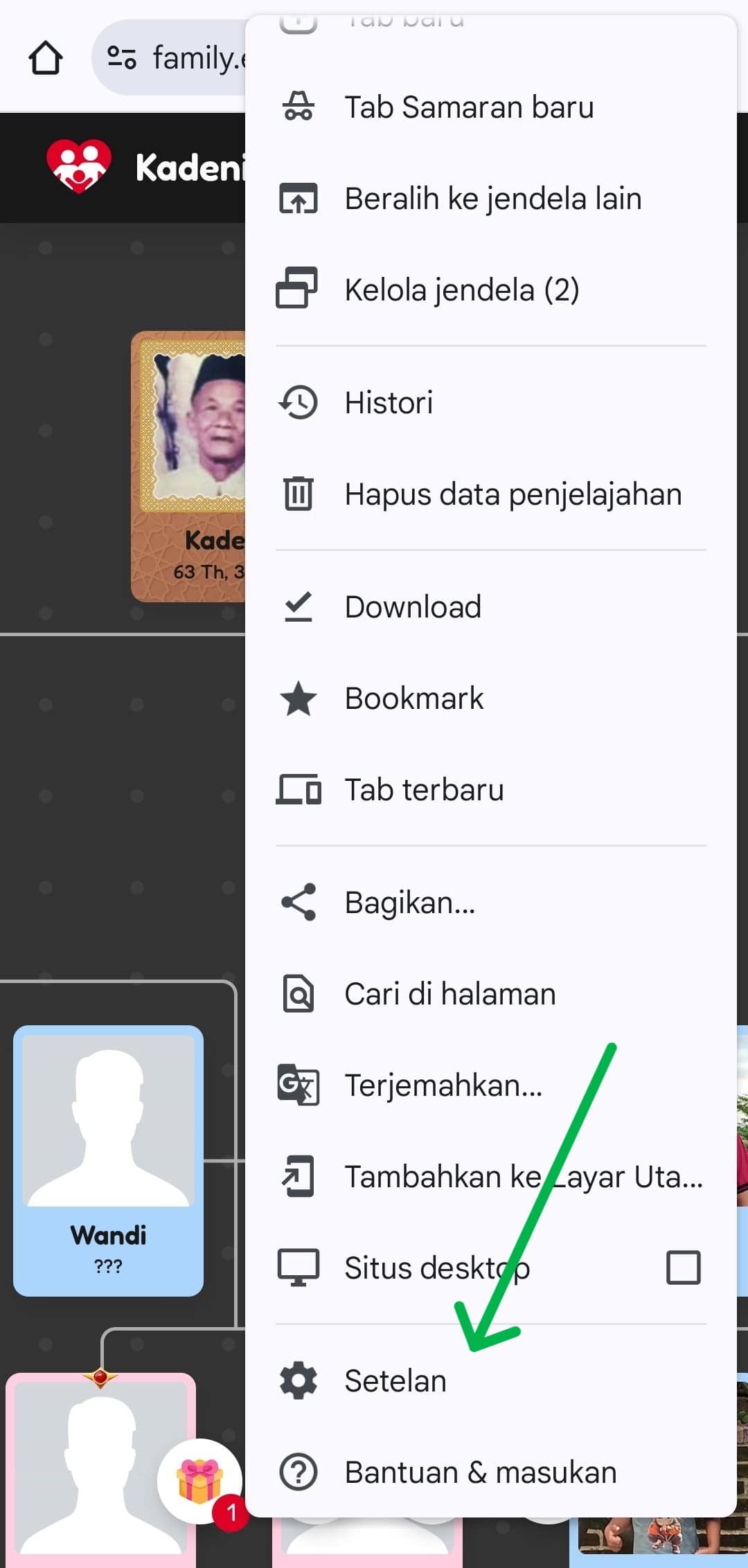748x1568 pixels.
Task: Select Beralih ke jendela lain
Action: click(492, 199)
